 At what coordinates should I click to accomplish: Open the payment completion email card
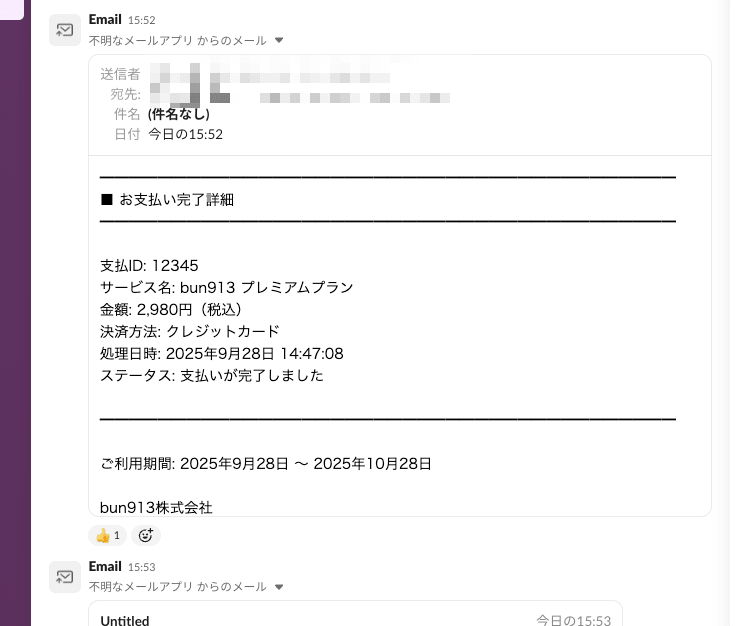click(399, 330)
